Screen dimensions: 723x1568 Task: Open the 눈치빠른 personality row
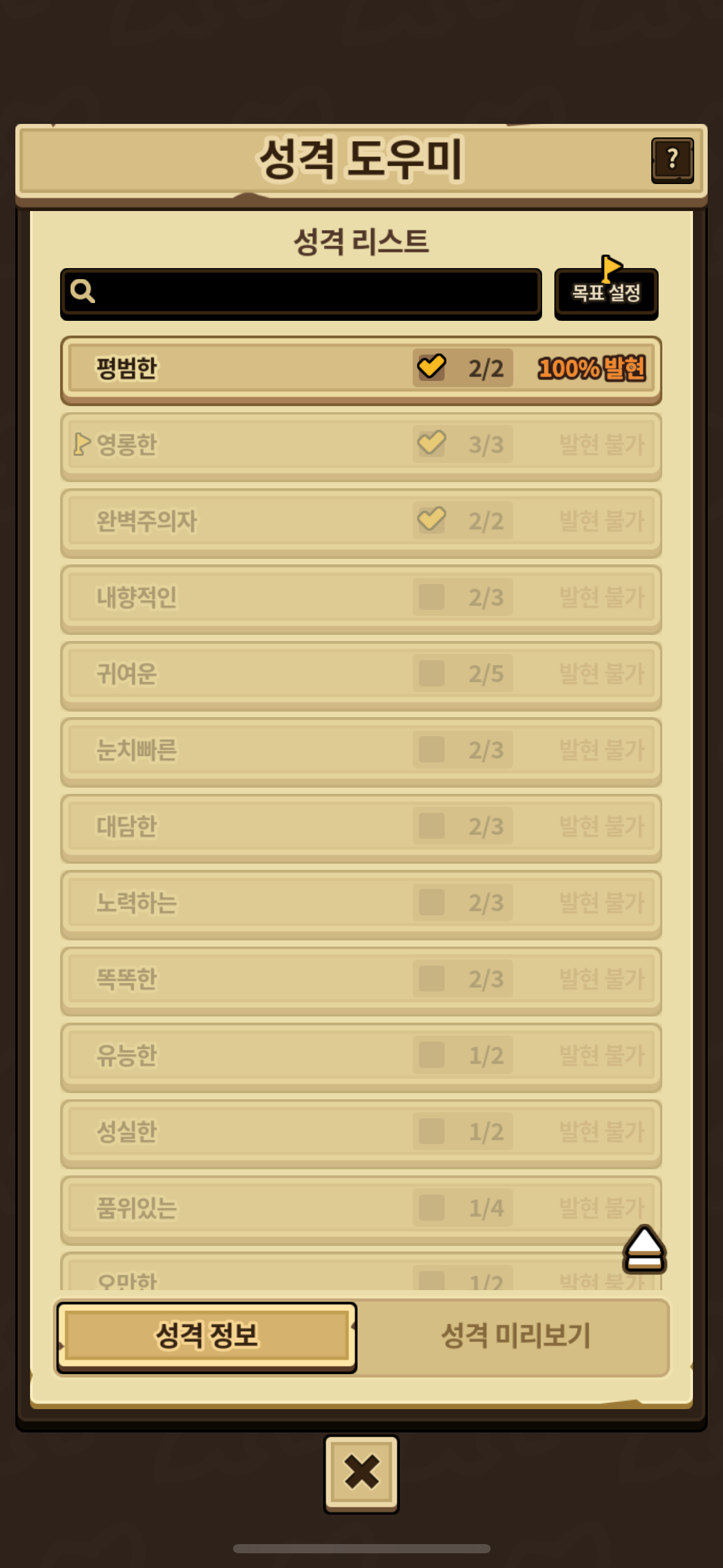coord(361,750)
